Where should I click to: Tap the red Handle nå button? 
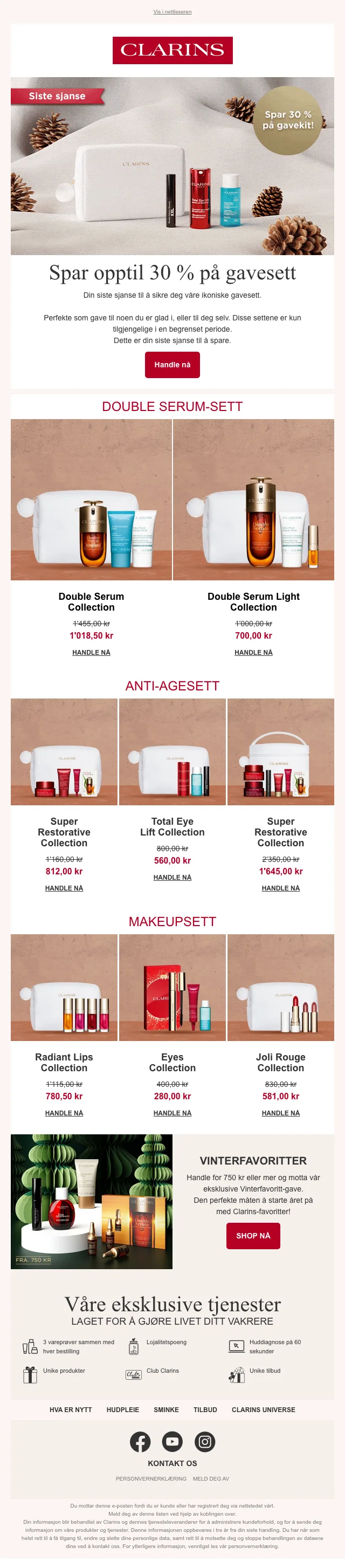[x=172, y=365]
